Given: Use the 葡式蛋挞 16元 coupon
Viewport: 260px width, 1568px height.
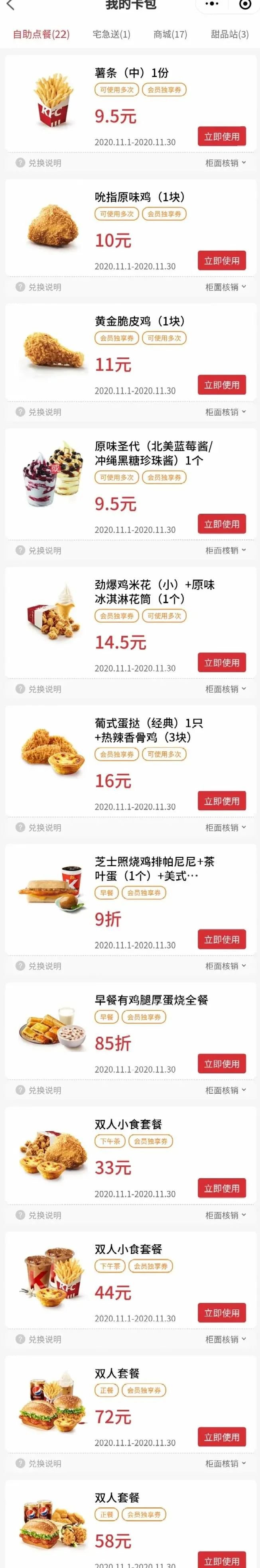Looking at the screenshot, I should click(x=222, y=801).
